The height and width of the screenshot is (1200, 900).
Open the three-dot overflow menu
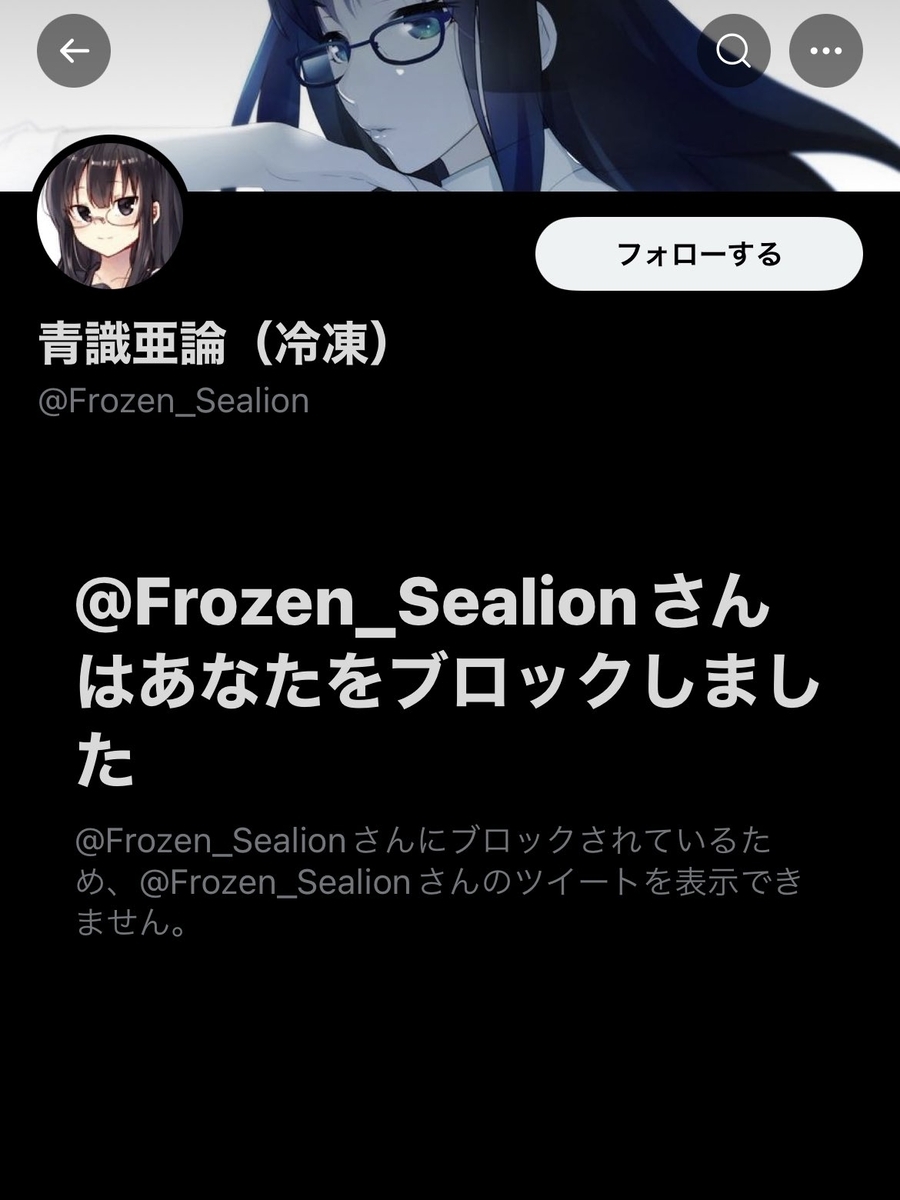coord(826,51)
